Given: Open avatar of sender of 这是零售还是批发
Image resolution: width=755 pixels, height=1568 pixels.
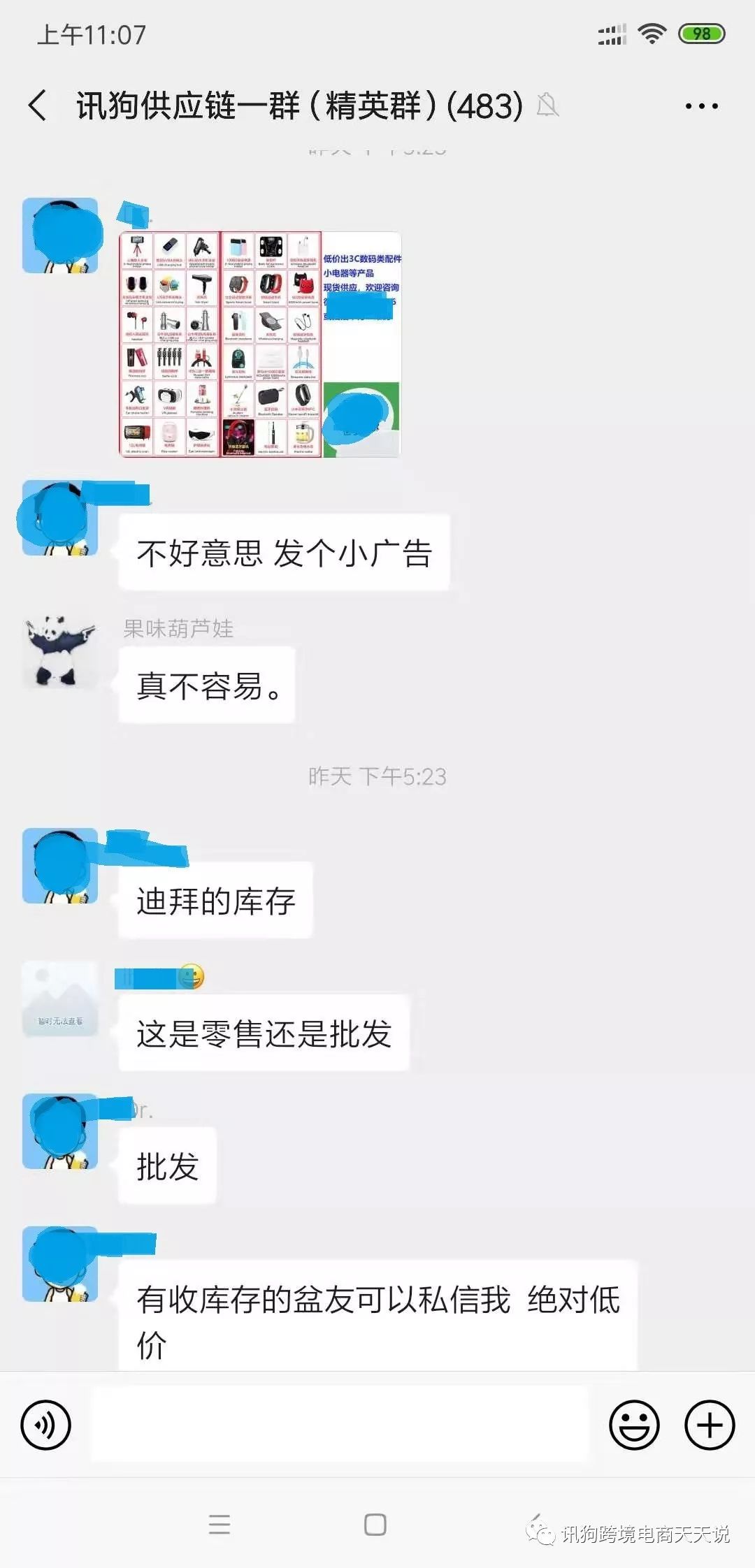Looking at the screenshot, I should click(60, 999).
